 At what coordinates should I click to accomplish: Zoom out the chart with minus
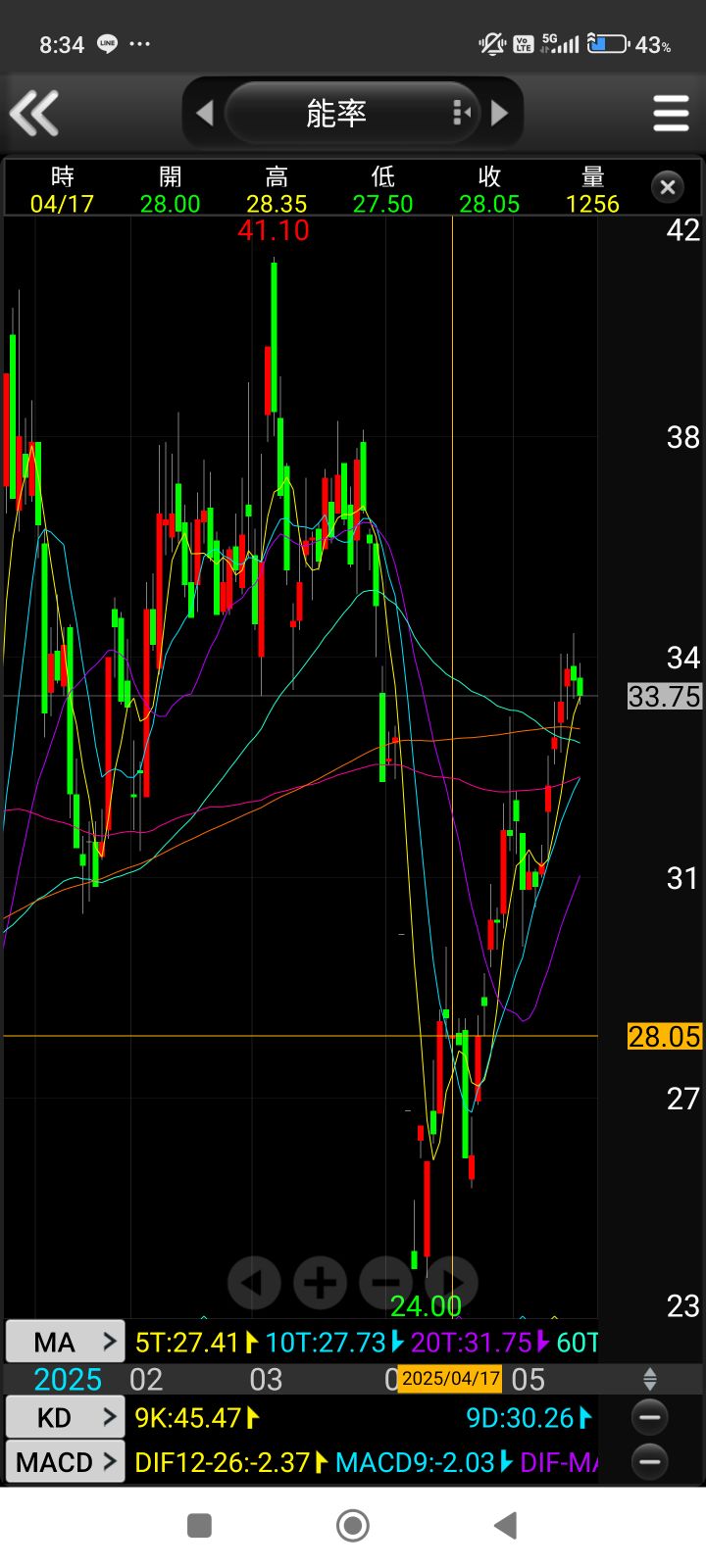pyautogui.click(x=385, y=1282)
